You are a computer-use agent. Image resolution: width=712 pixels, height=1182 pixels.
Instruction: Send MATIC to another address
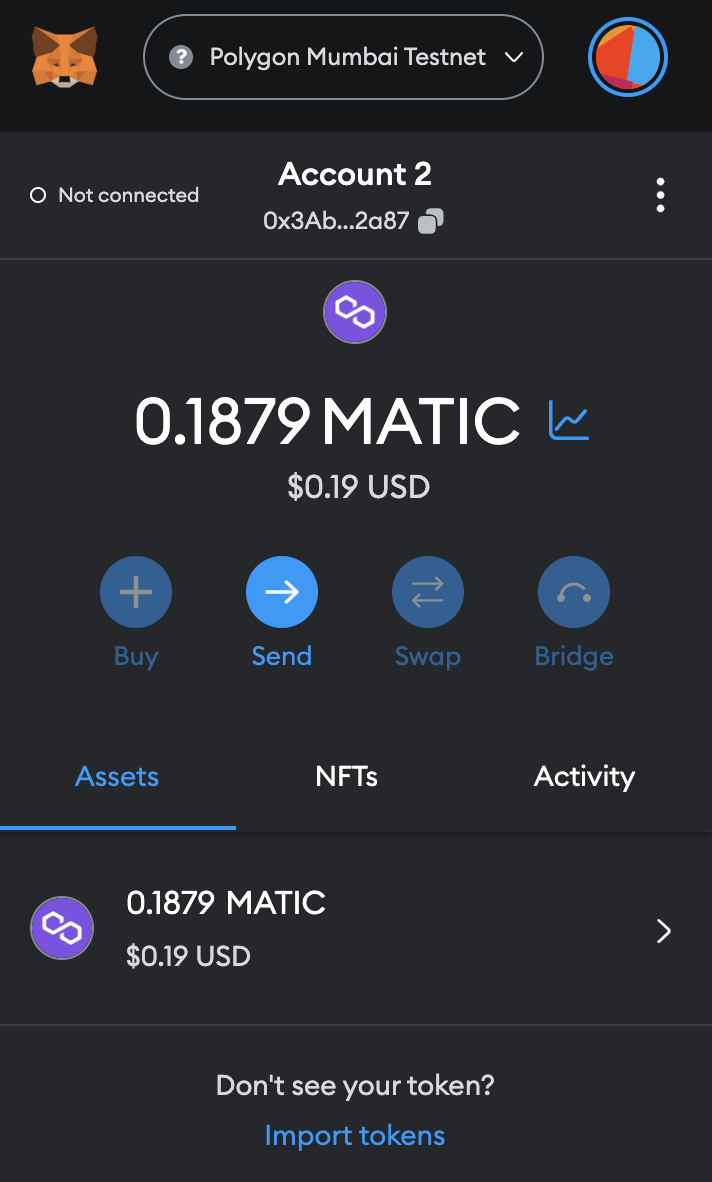(x=282, y=592)
